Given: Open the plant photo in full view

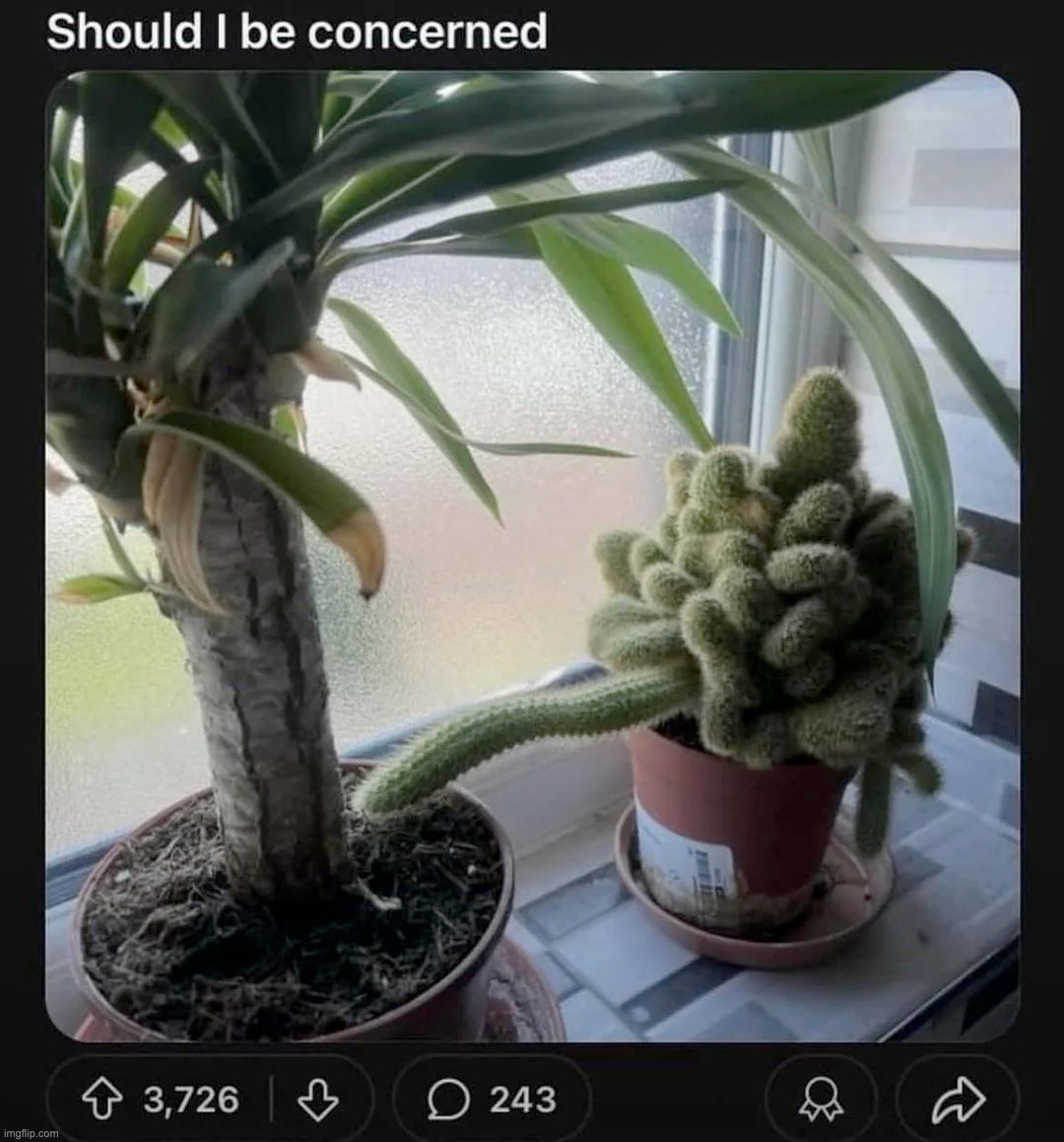Looking at the screenshot, I should (532, 557).
